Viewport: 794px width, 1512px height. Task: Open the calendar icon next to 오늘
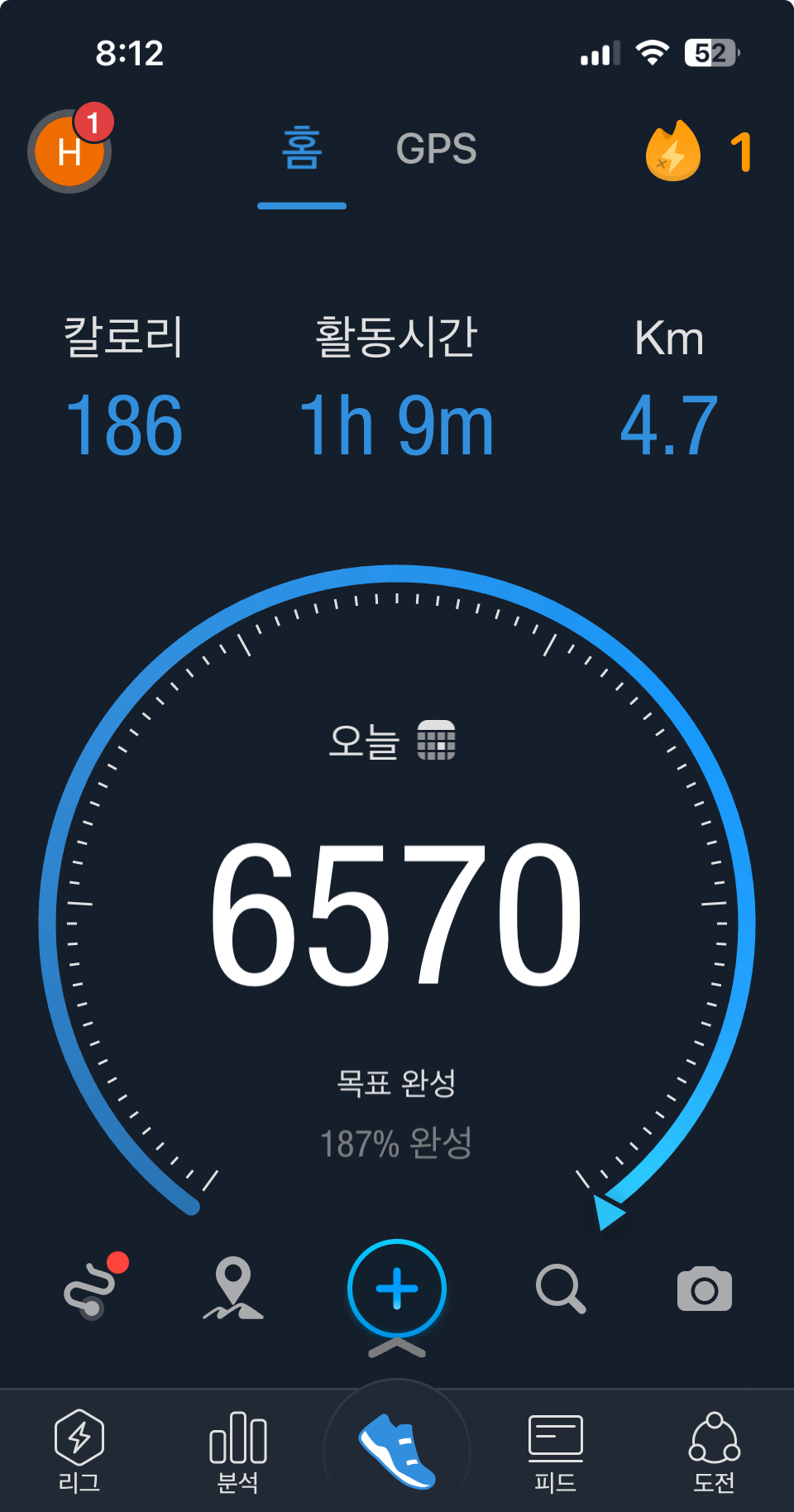436,743
